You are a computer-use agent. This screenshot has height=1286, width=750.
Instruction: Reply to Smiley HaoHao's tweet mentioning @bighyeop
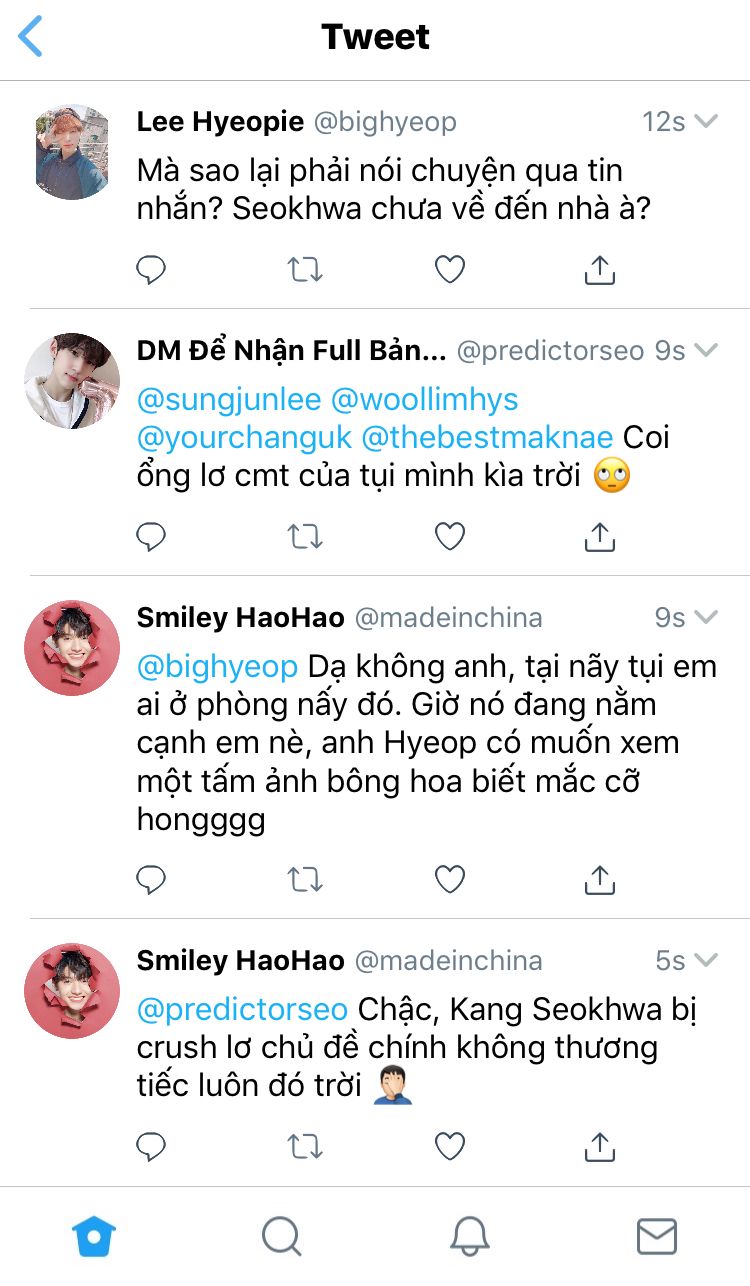point(151,880)
